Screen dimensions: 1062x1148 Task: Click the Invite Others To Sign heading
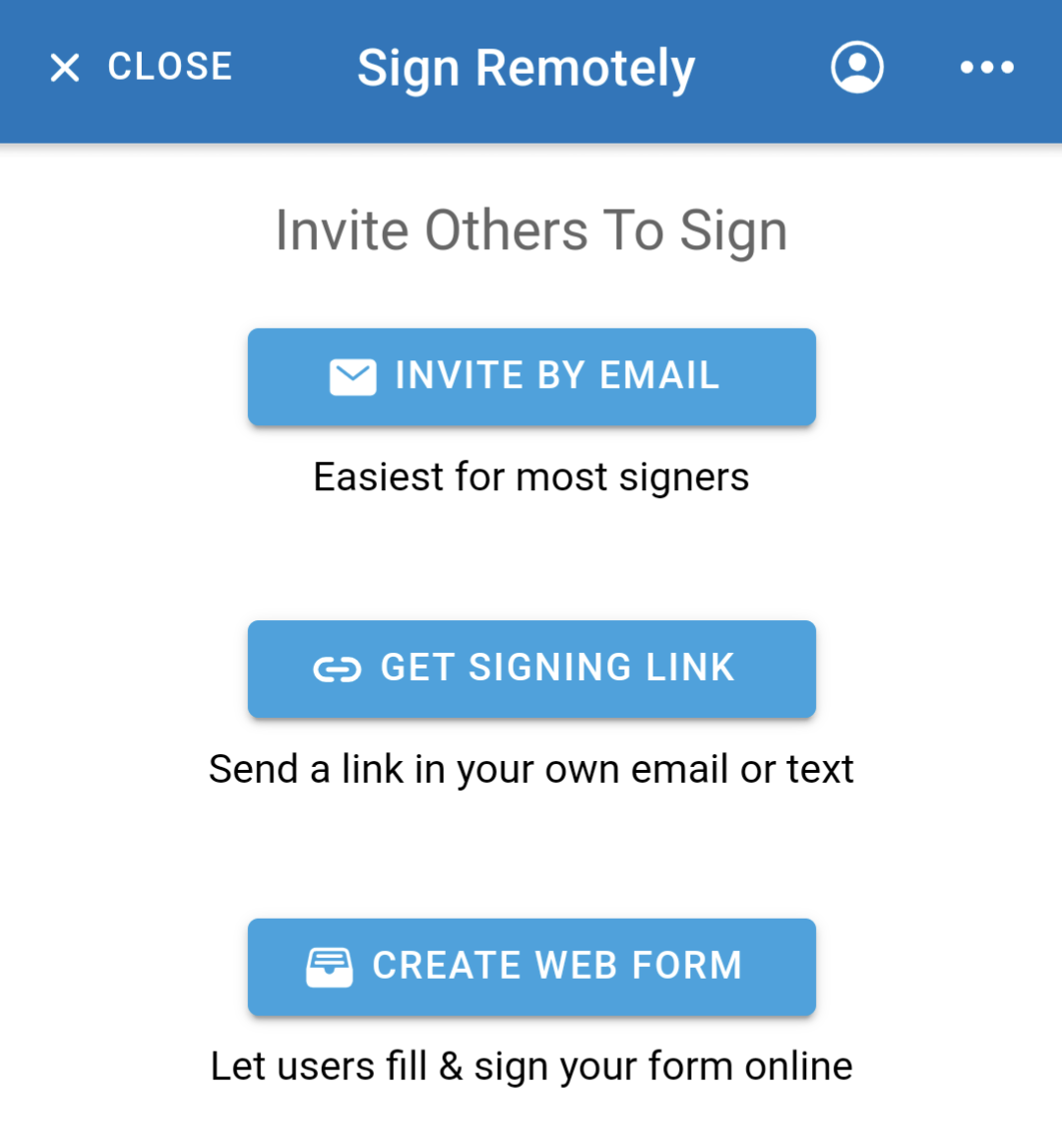click(531, 229)
